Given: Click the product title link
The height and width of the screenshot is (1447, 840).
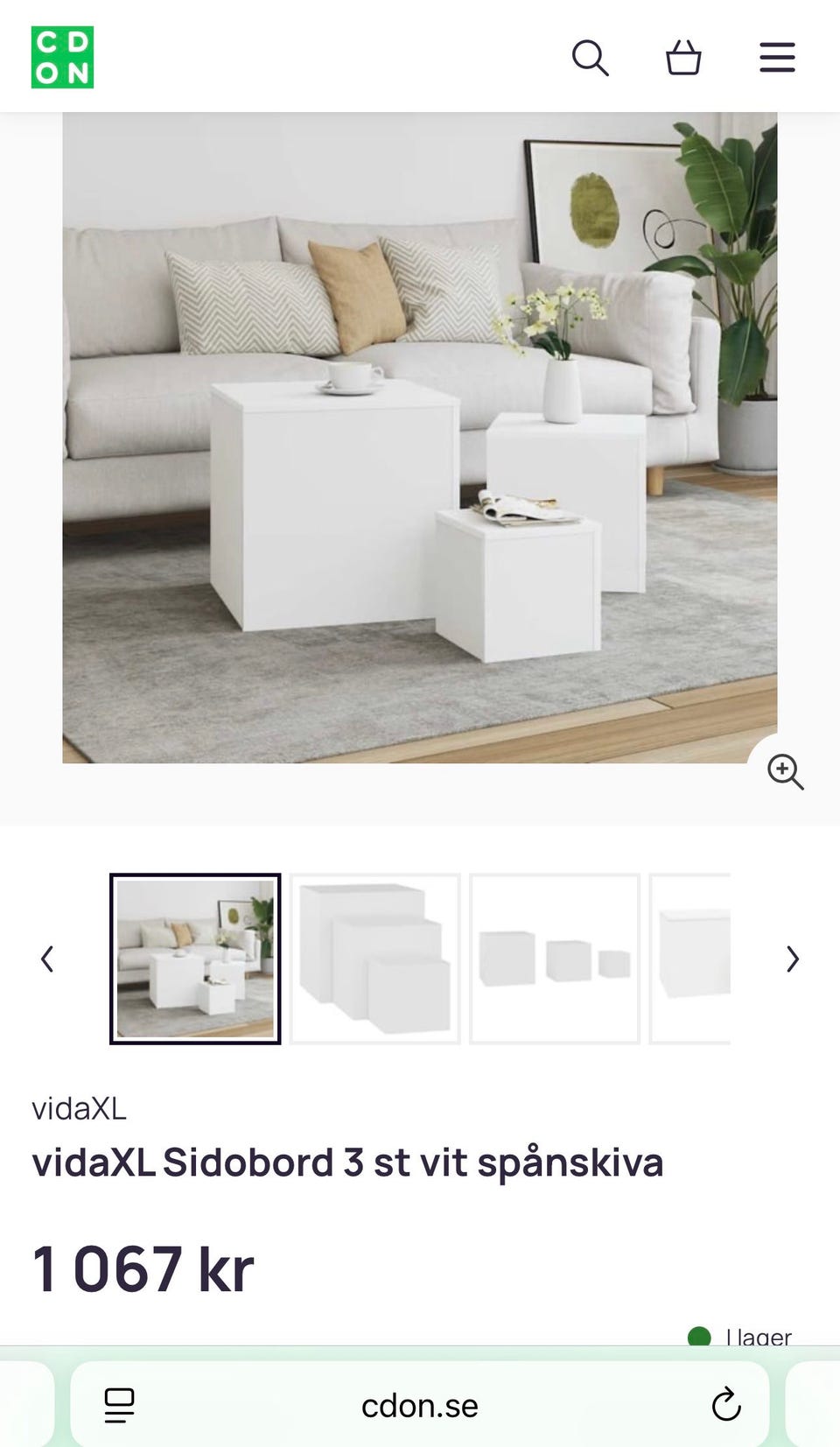Looking at the screenshot, I should click(x=347, y=1162).
